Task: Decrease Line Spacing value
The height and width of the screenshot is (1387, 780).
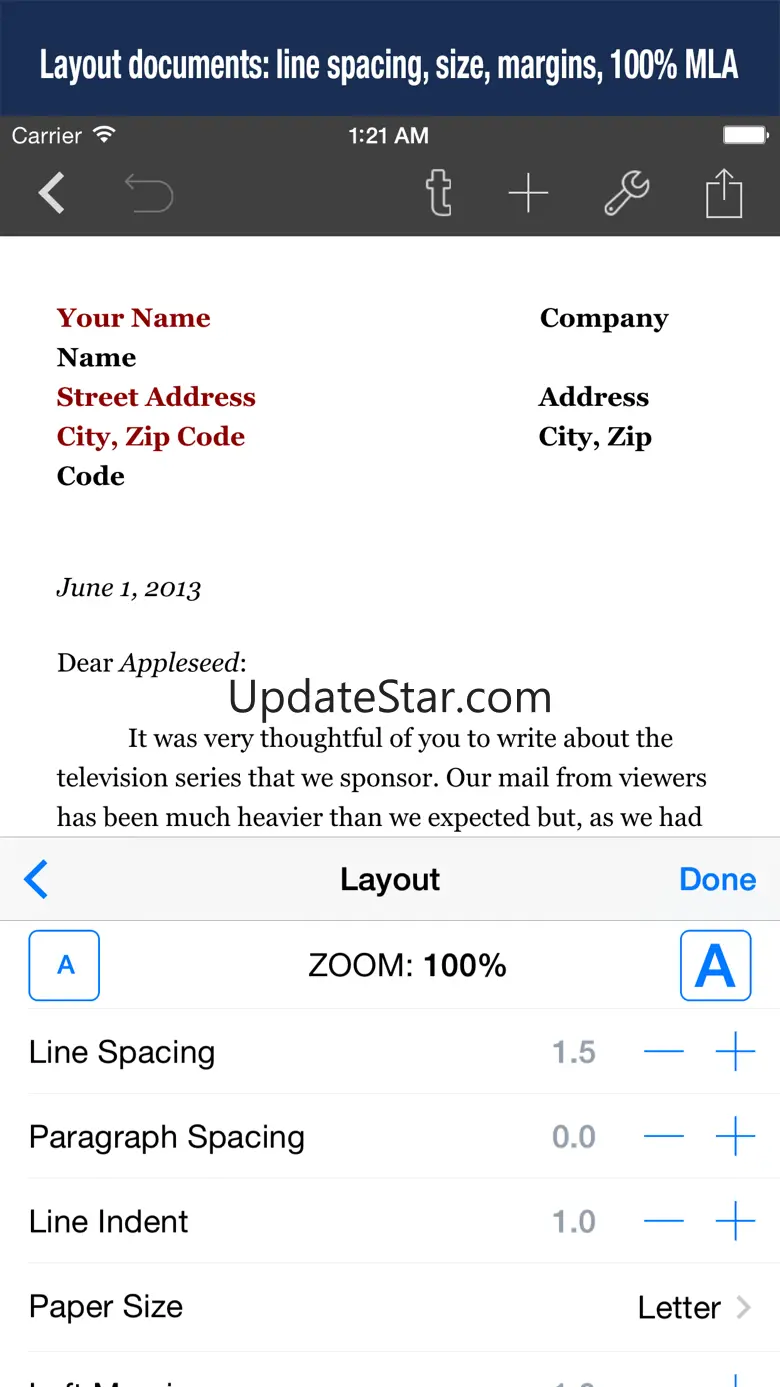Action: tap(663, 1052)
